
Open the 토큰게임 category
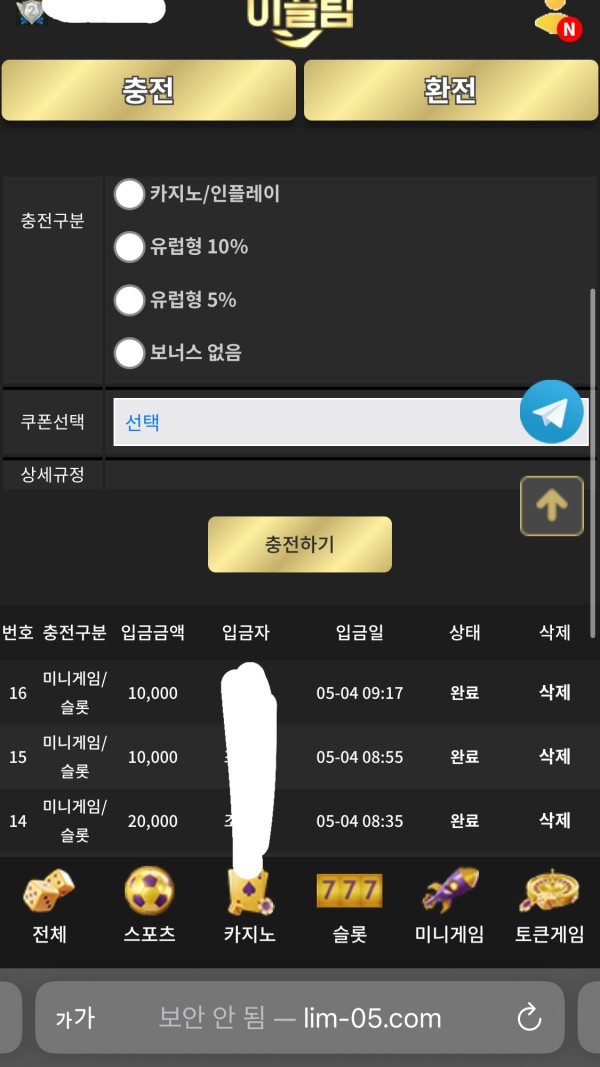[550, 905]
